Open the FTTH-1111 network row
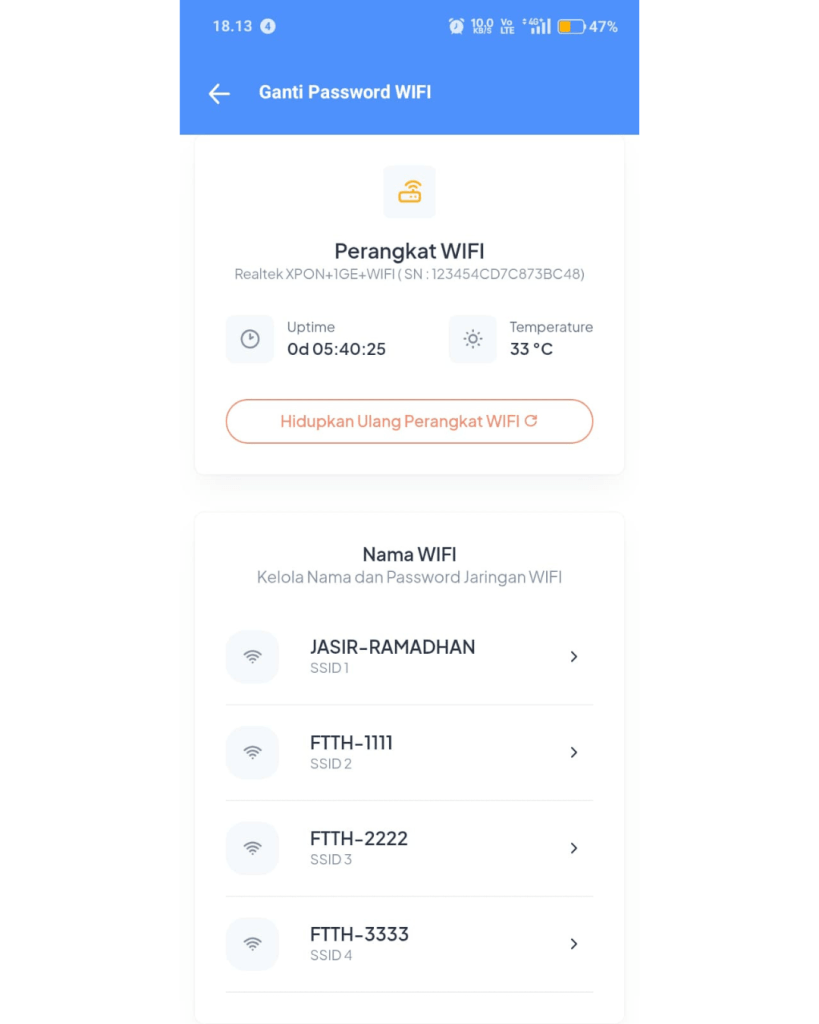The height and width of the screenshot is (1024, 819). [x=409, y=752]
